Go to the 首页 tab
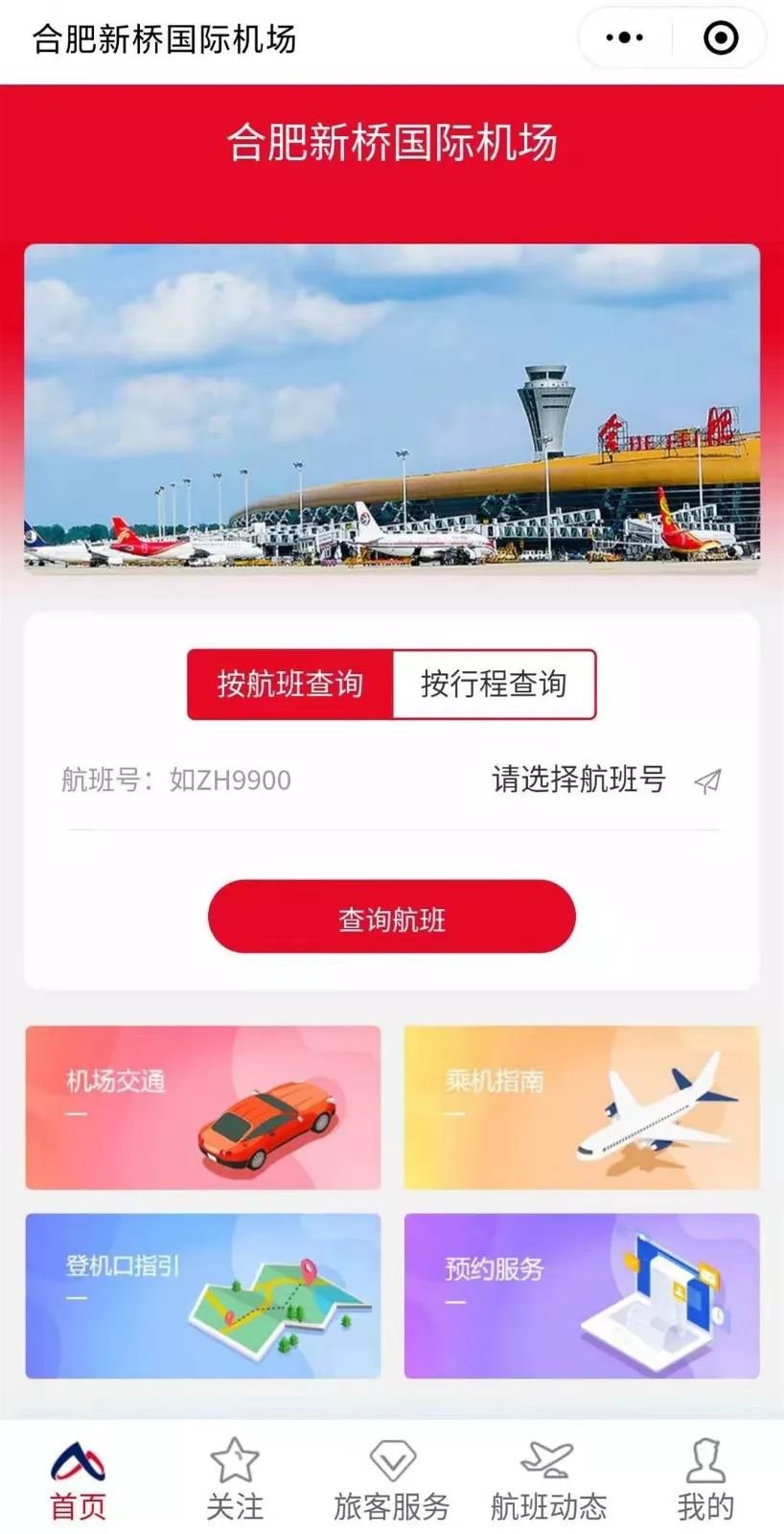This screenshot has width=784, height=1534. pyautogui.click(x=78, y=1481)
